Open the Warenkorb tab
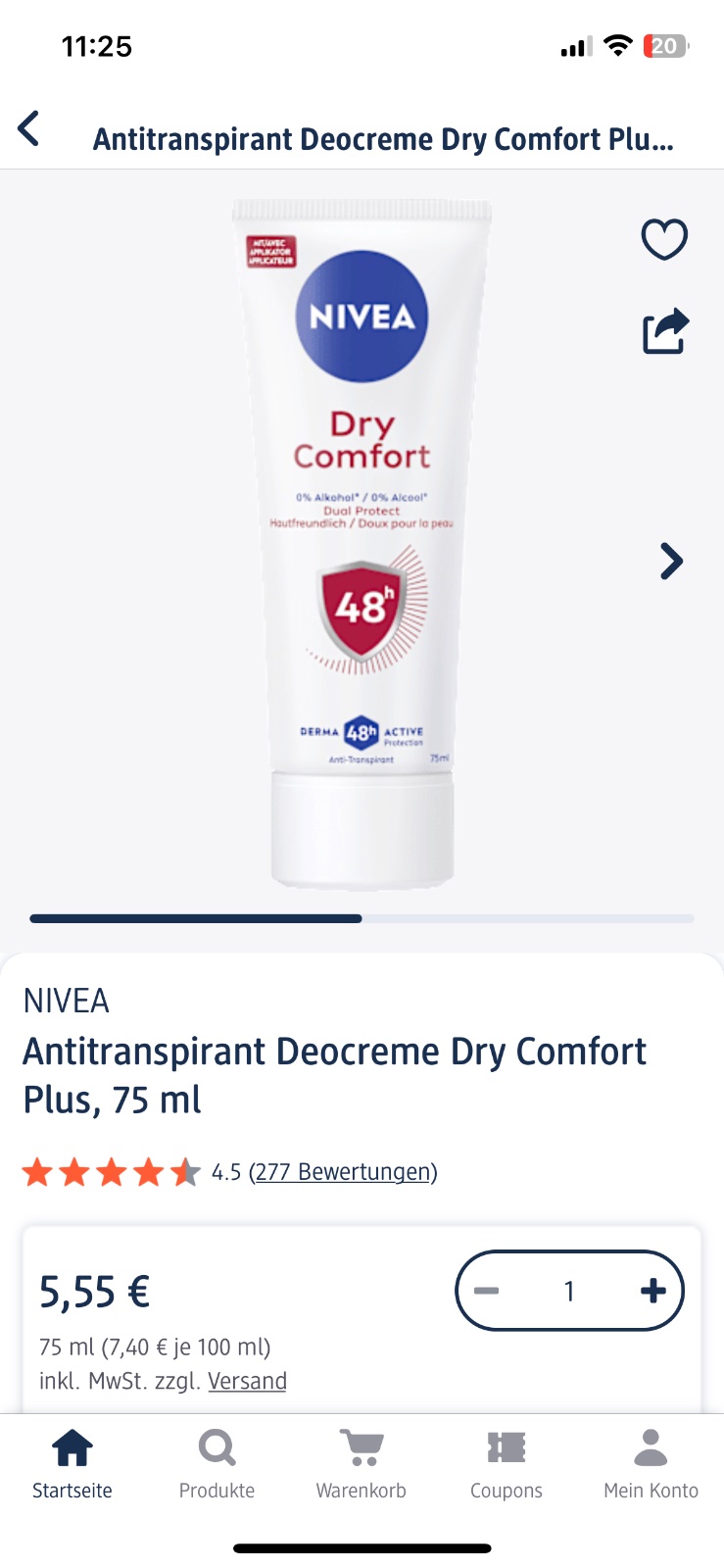The image size is (724, 1568). pos(361,1464)
